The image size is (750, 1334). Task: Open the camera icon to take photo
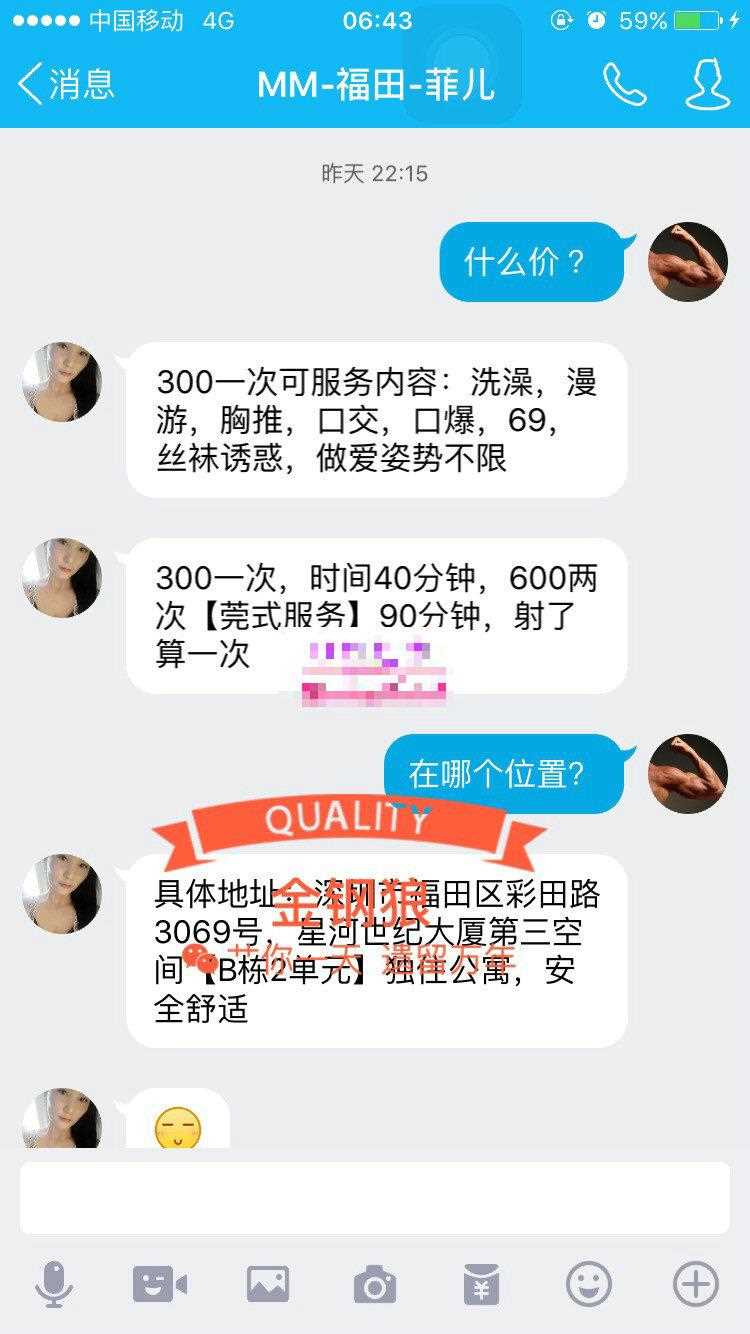374,1283
